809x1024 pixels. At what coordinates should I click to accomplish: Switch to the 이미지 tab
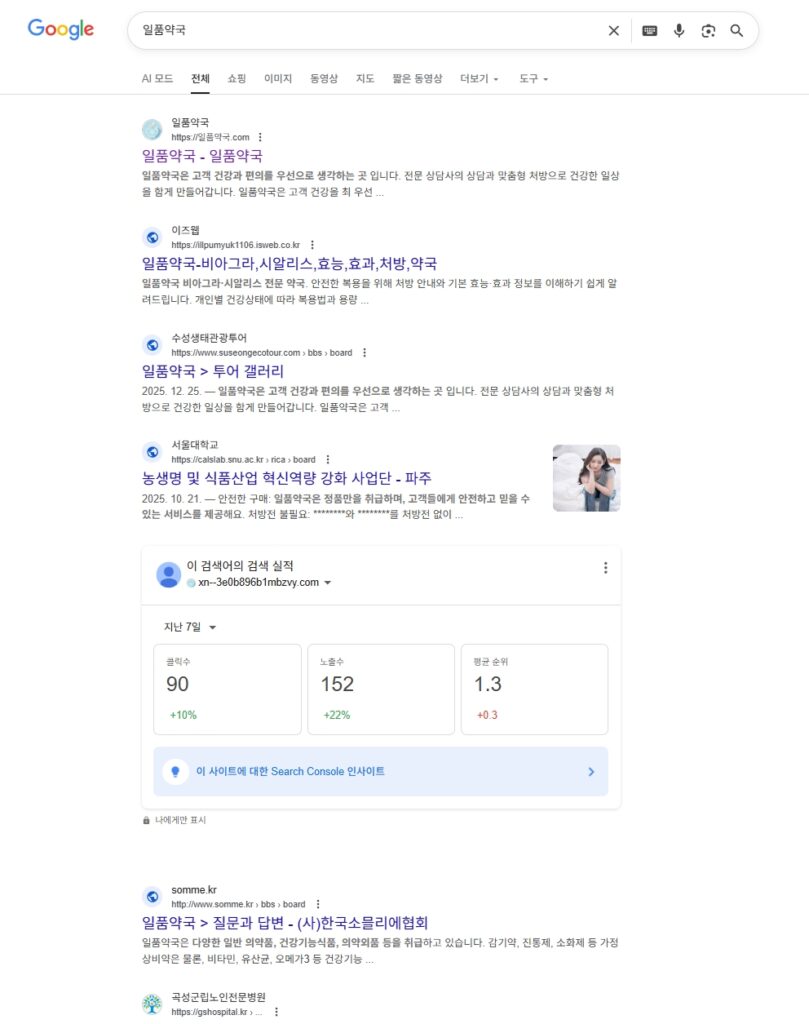[276, 79]
